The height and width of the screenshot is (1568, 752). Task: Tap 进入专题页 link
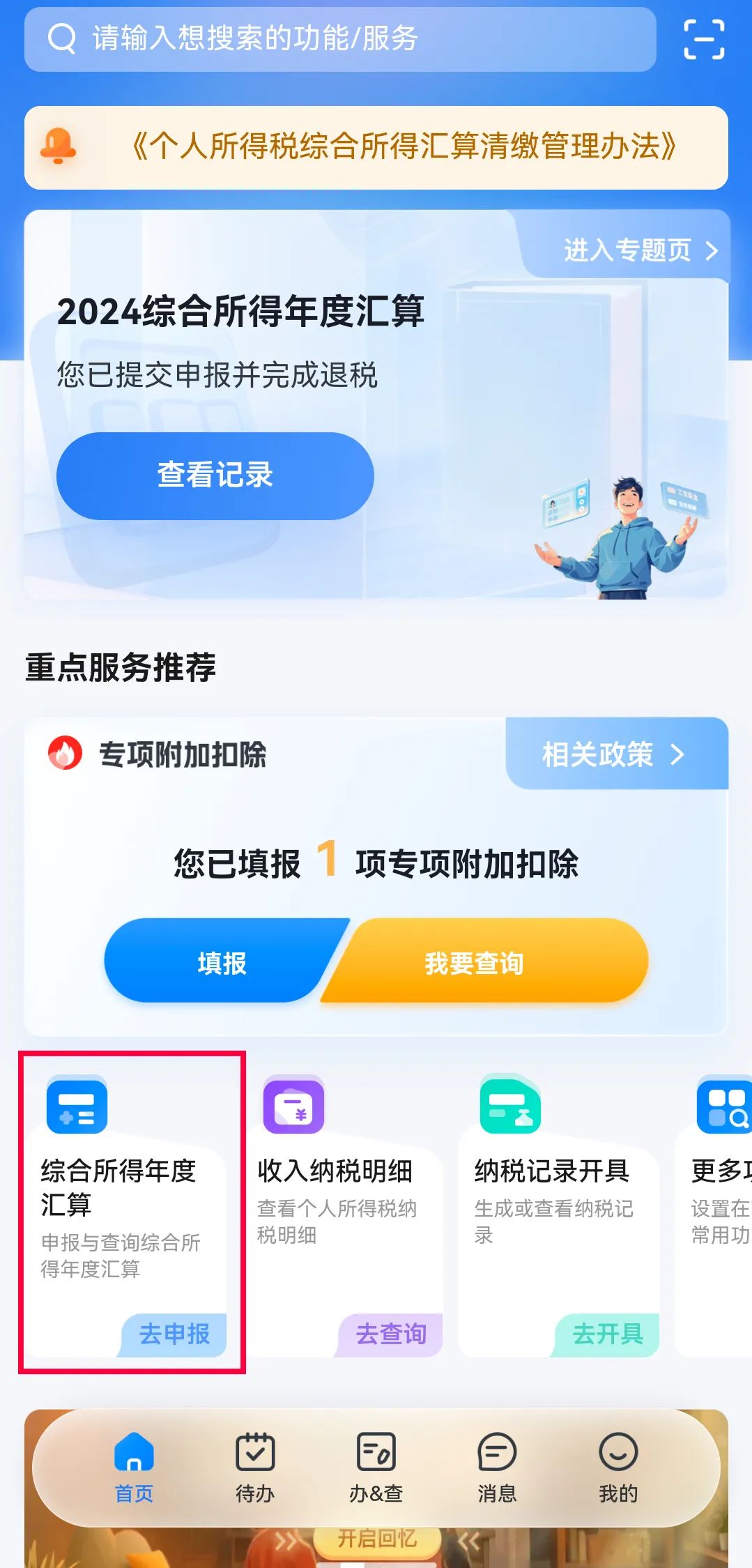point(640,250)
